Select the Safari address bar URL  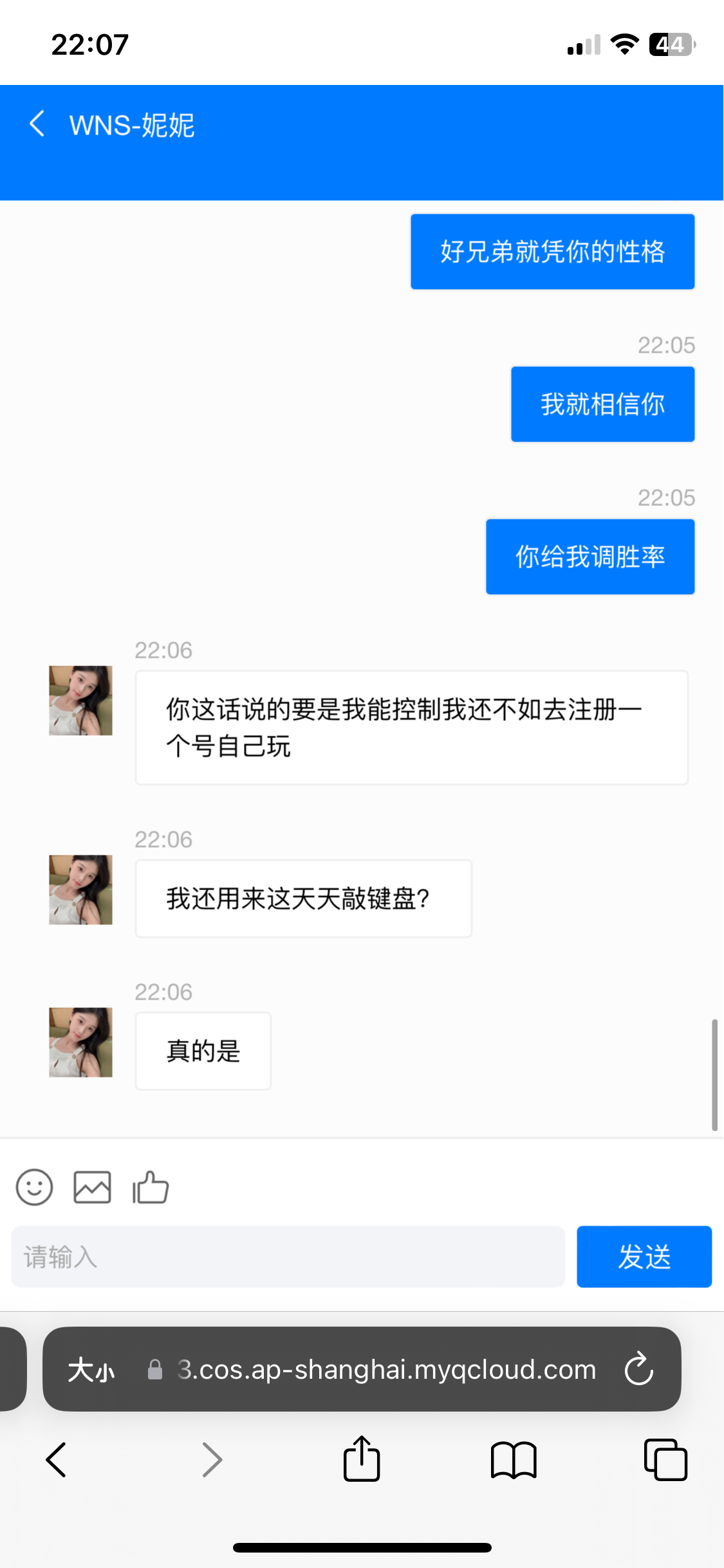coord(386,1370)
